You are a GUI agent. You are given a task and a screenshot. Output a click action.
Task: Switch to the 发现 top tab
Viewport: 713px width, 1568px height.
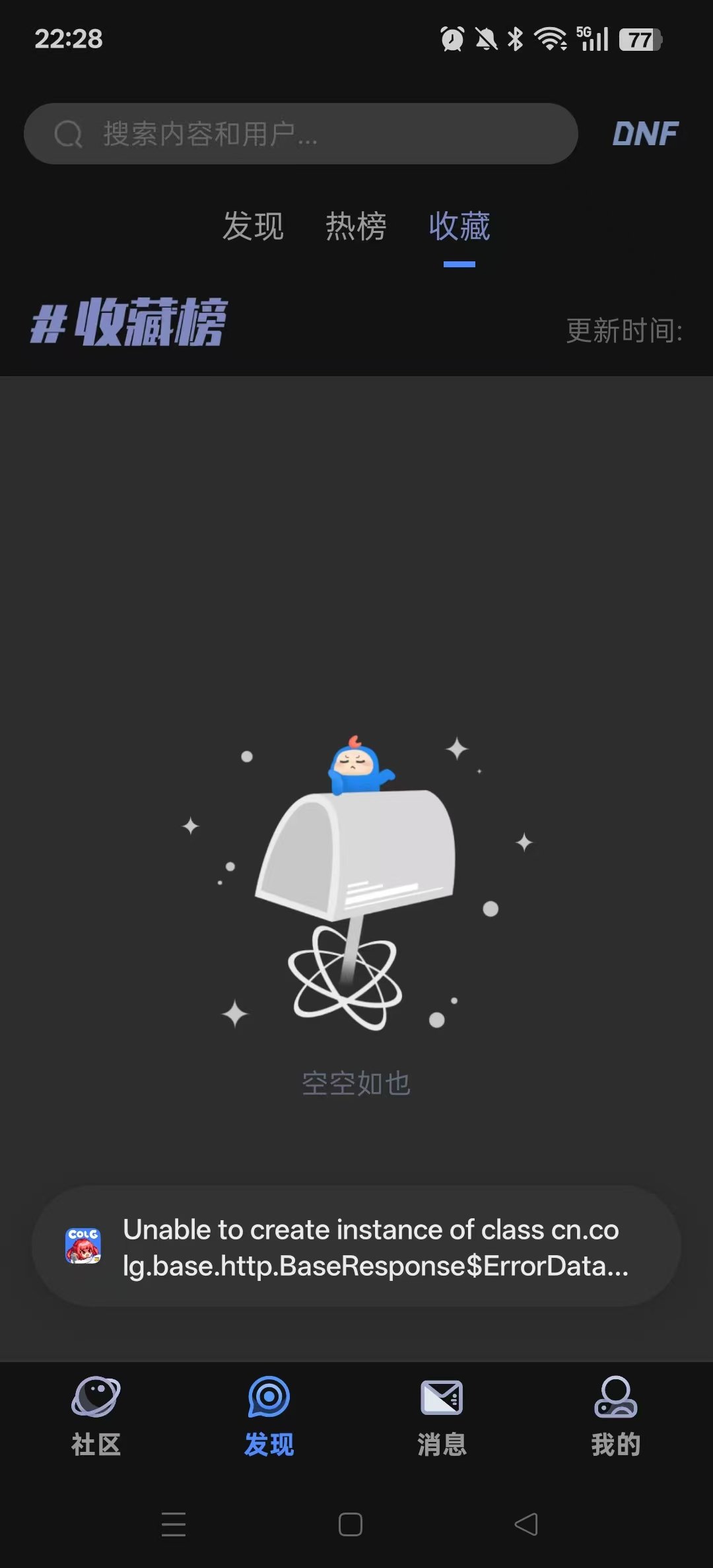pyautogui.click(x=253, y=226)
